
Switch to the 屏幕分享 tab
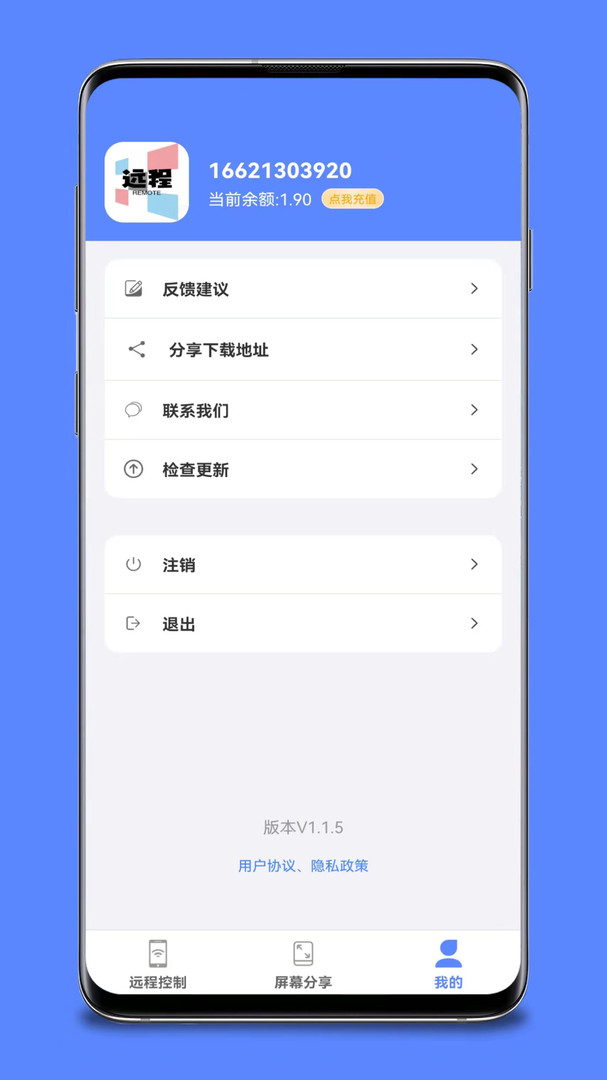pos(303,964)
